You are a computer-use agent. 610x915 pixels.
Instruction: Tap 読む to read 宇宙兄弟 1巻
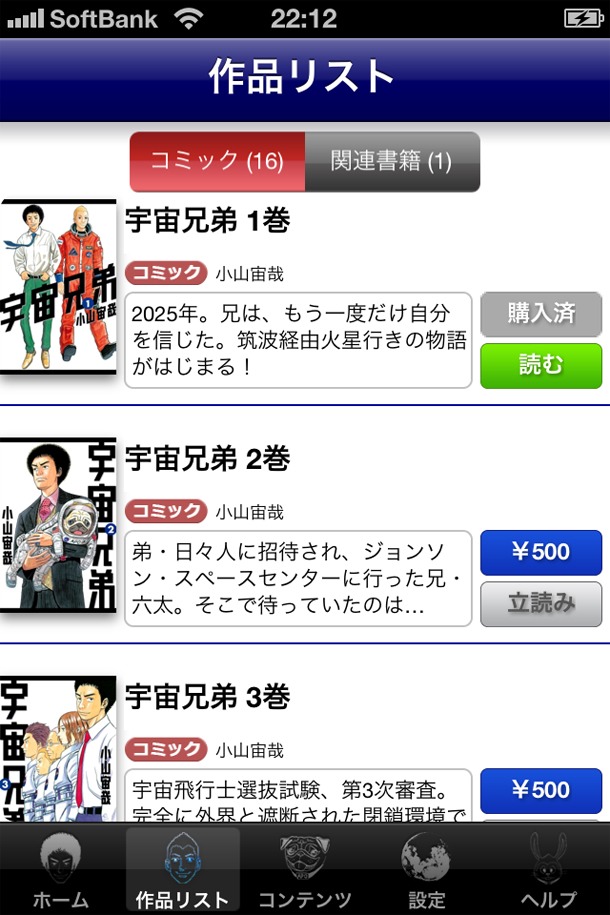[541, 365]
